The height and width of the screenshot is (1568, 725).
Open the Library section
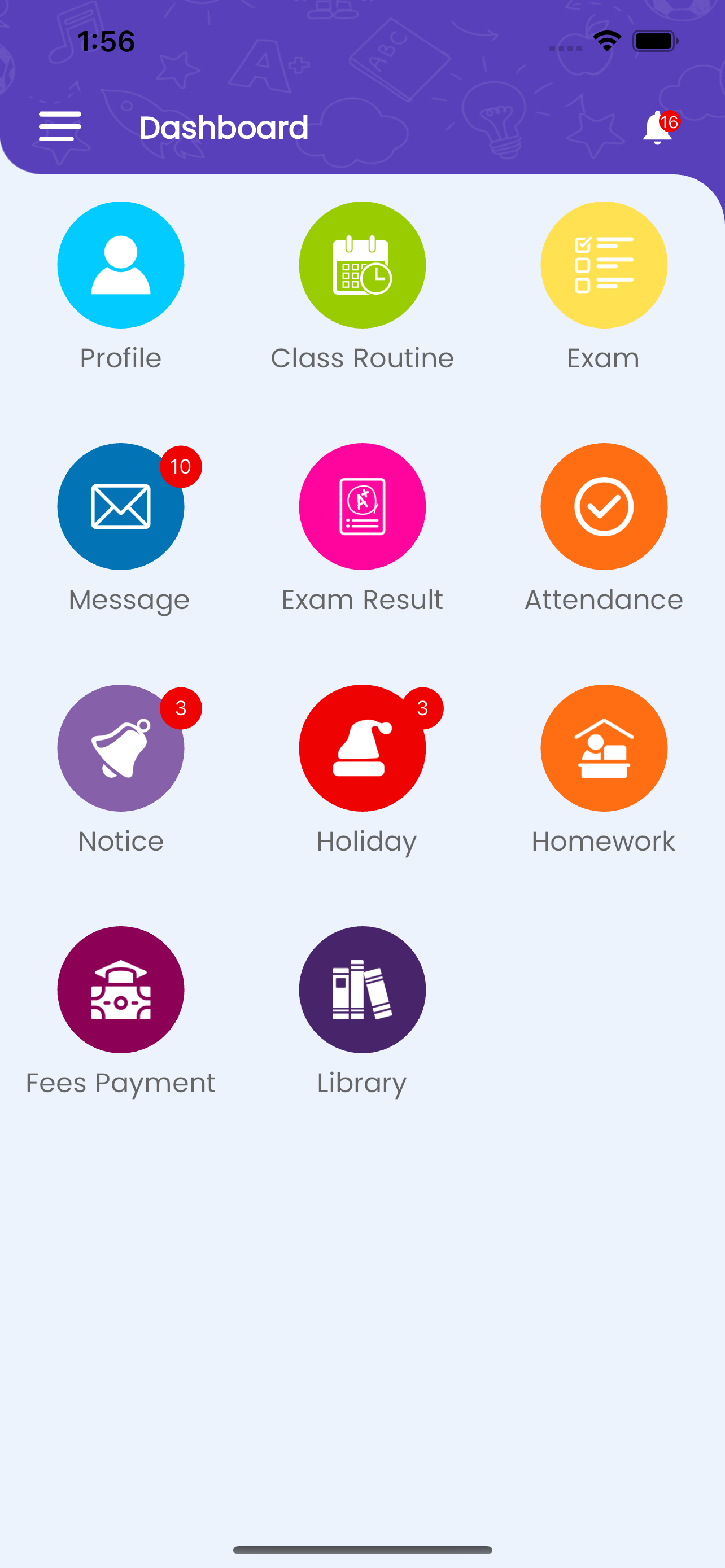tap(362, 990)
